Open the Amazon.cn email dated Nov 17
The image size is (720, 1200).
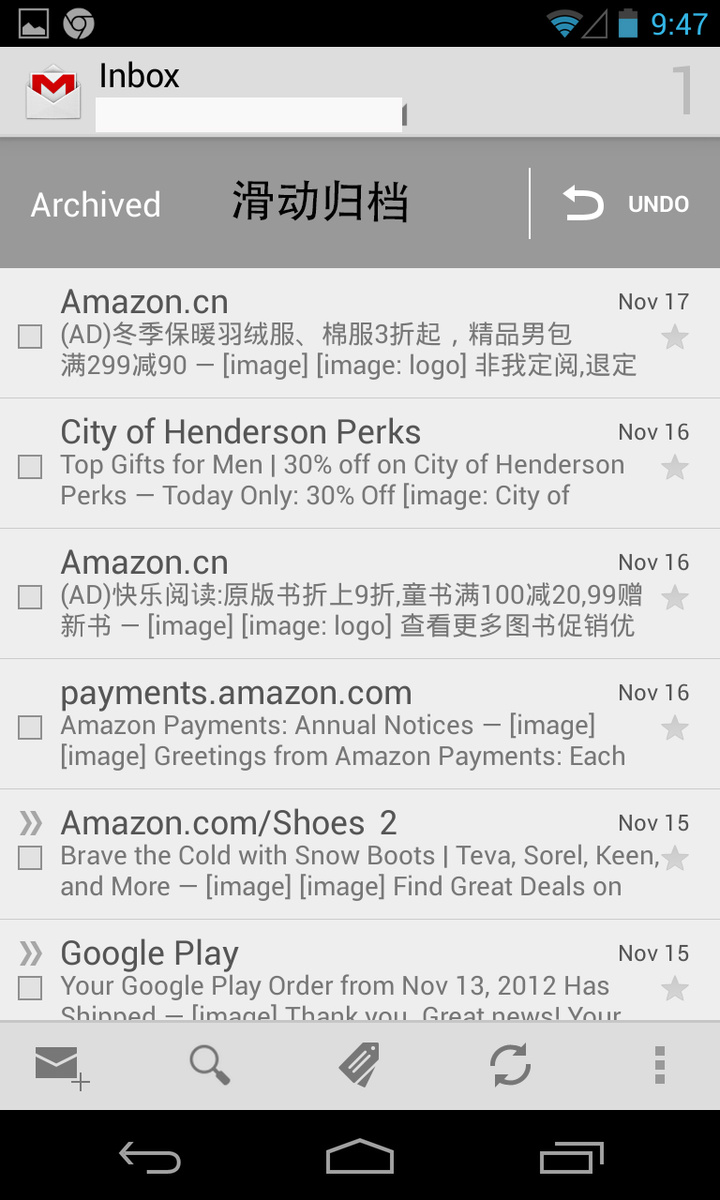point(340,334)
